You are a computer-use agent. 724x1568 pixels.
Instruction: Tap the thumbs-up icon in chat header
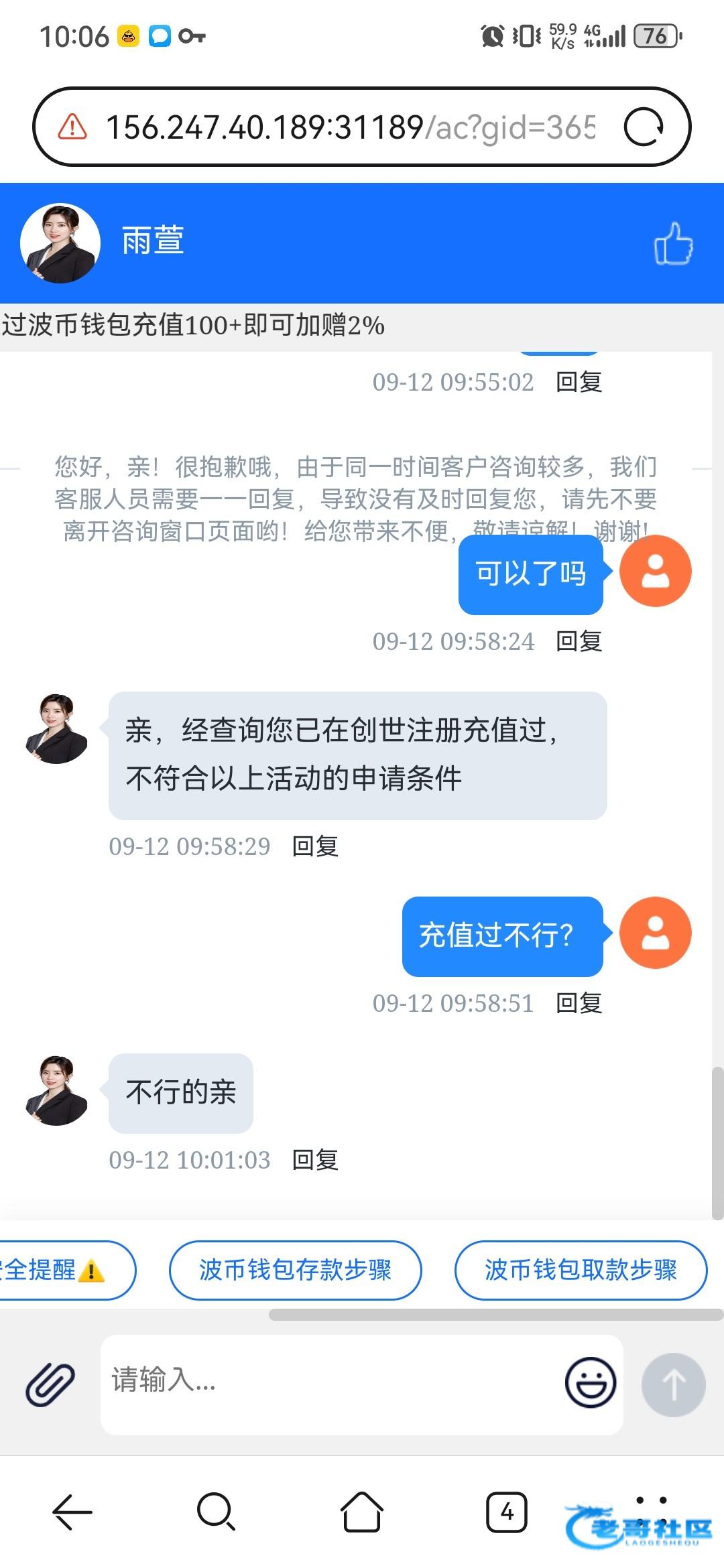tap(673, 243)
